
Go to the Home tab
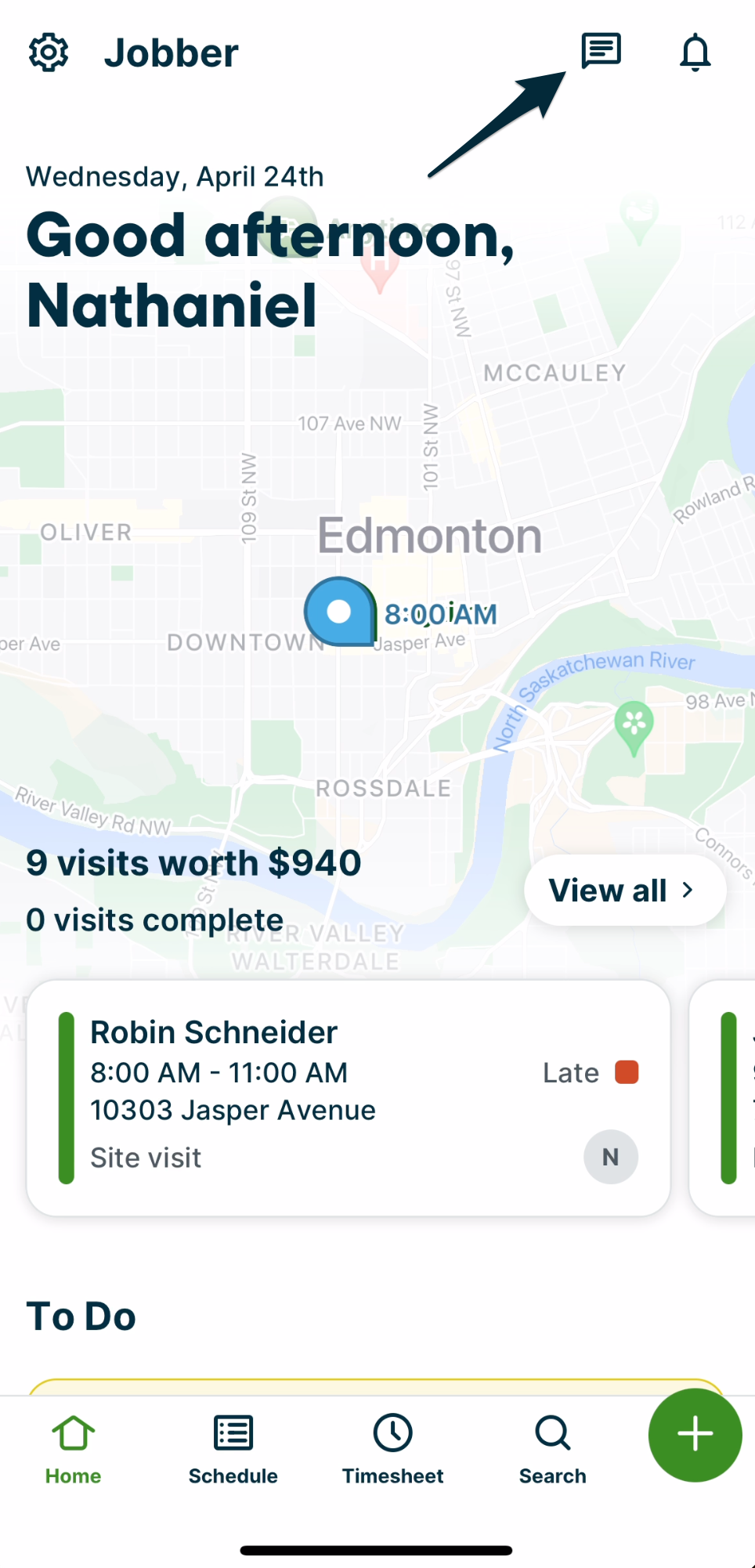[x=73, y=1448]
